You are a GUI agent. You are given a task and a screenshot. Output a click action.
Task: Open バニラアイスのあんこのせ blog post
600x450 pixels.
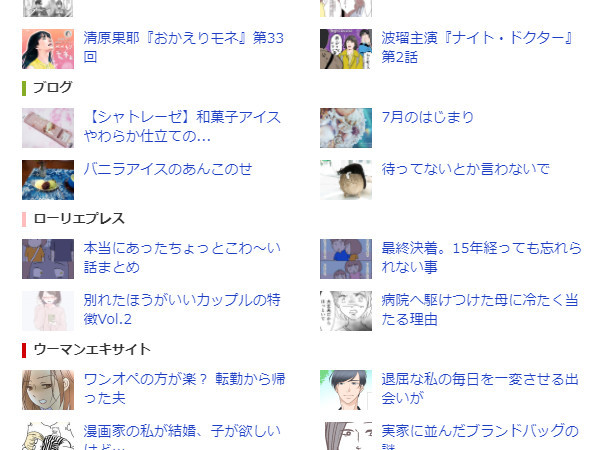pyautogui.click(x=167, y=169)
